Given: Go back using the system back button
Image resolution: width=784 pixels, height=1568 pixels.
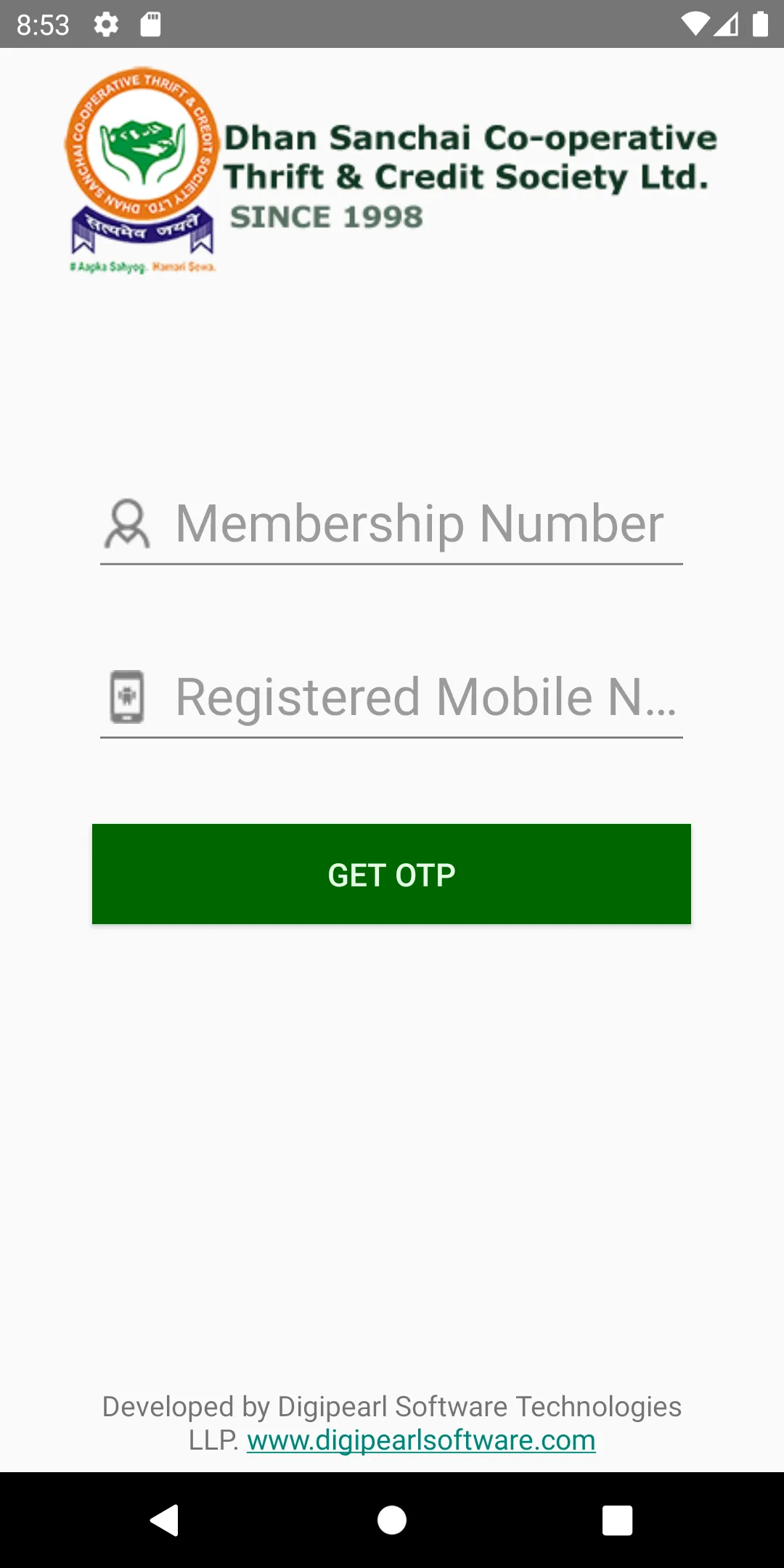Looking at the screenshot, I should (x=165, y=1520).
